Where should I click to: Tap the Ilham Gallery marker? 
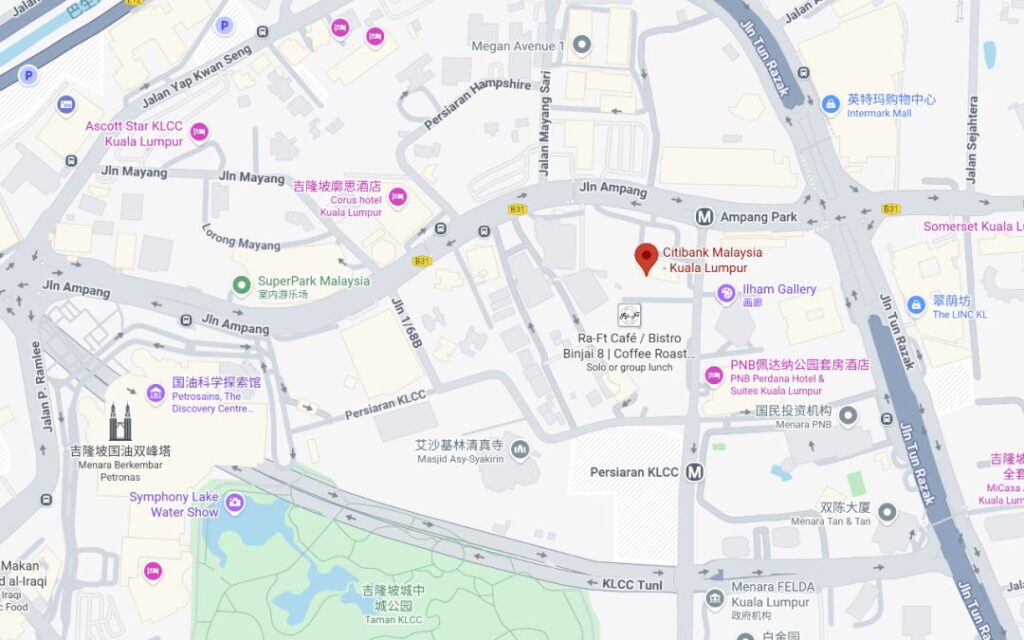coord(727,292)
